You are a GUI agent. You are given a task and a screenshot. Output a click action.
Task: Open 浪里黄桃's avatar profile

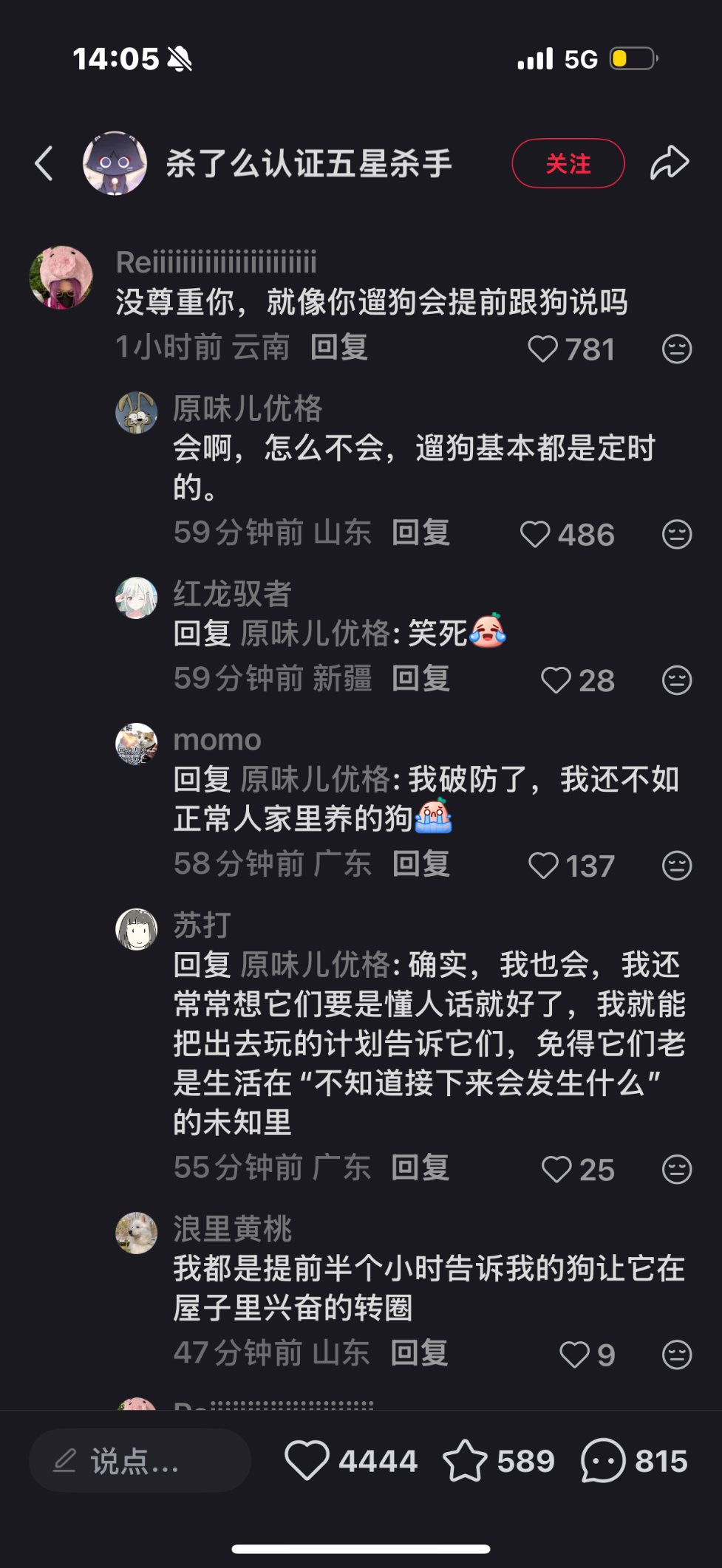tap(137, 1233)
